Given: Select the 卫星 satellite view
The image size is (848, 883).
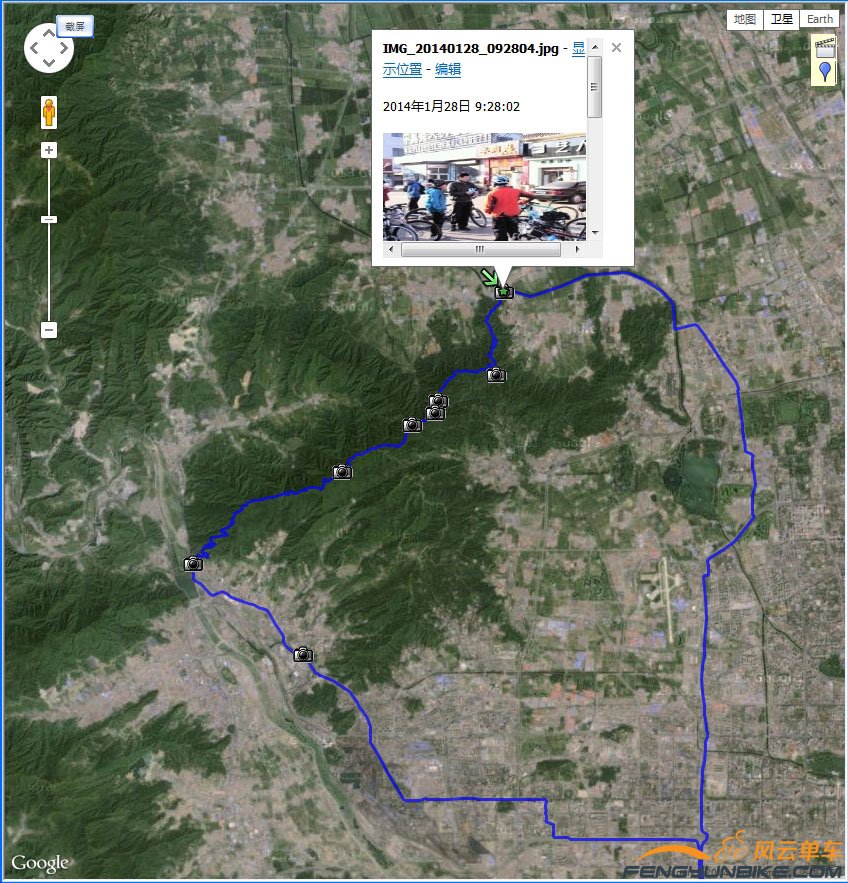Looking at the screenshot, I should (781, 19).
